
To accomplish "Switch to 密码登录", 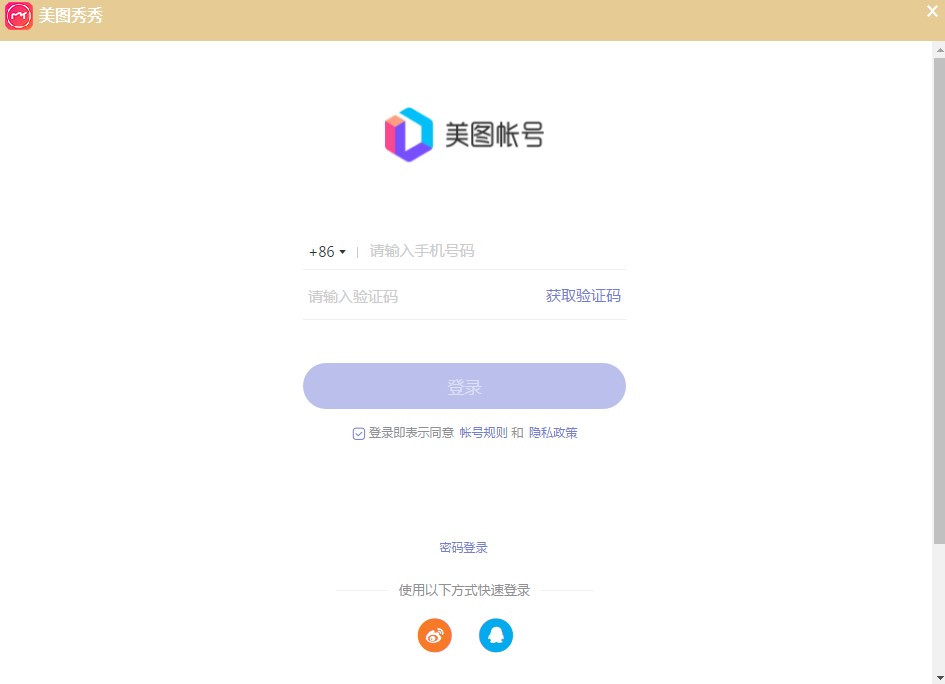I will click(x=464, y=548).
